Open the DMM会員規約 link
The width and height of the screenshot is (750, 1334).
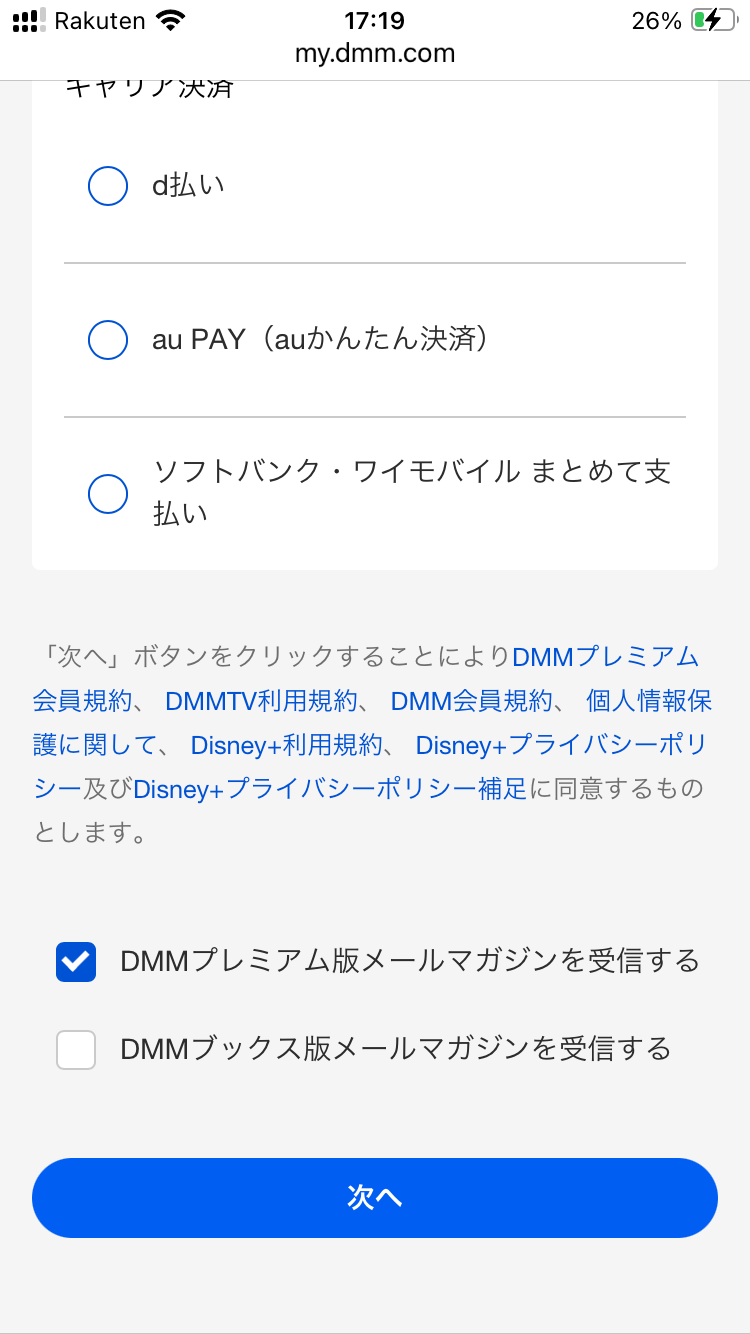click(x=471, y=701)
